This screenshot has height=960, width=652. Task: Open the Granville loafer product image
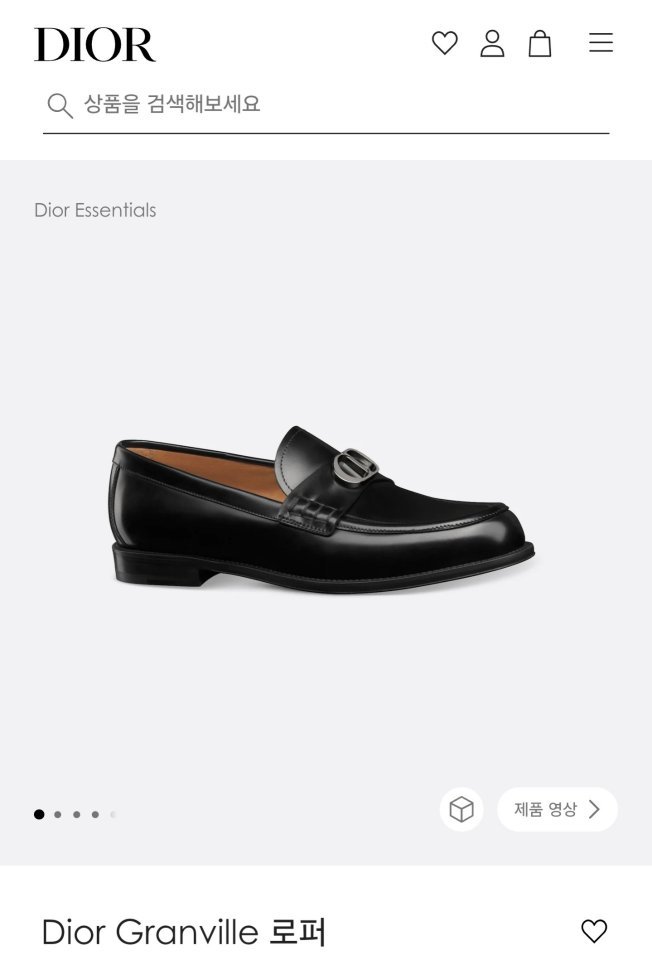pos(323,509)
